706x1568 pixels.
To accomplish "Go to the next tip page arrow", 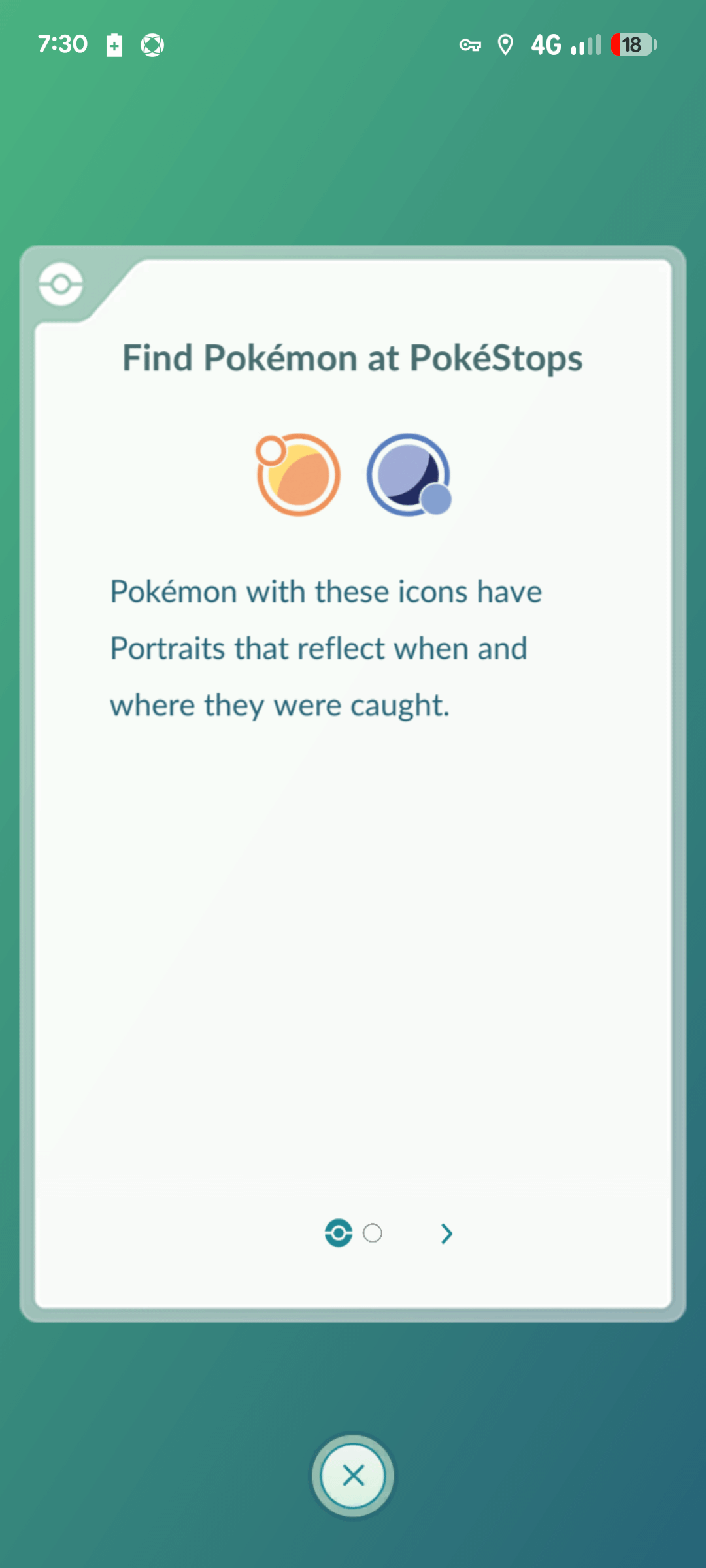I will [x=446, y=1233].
